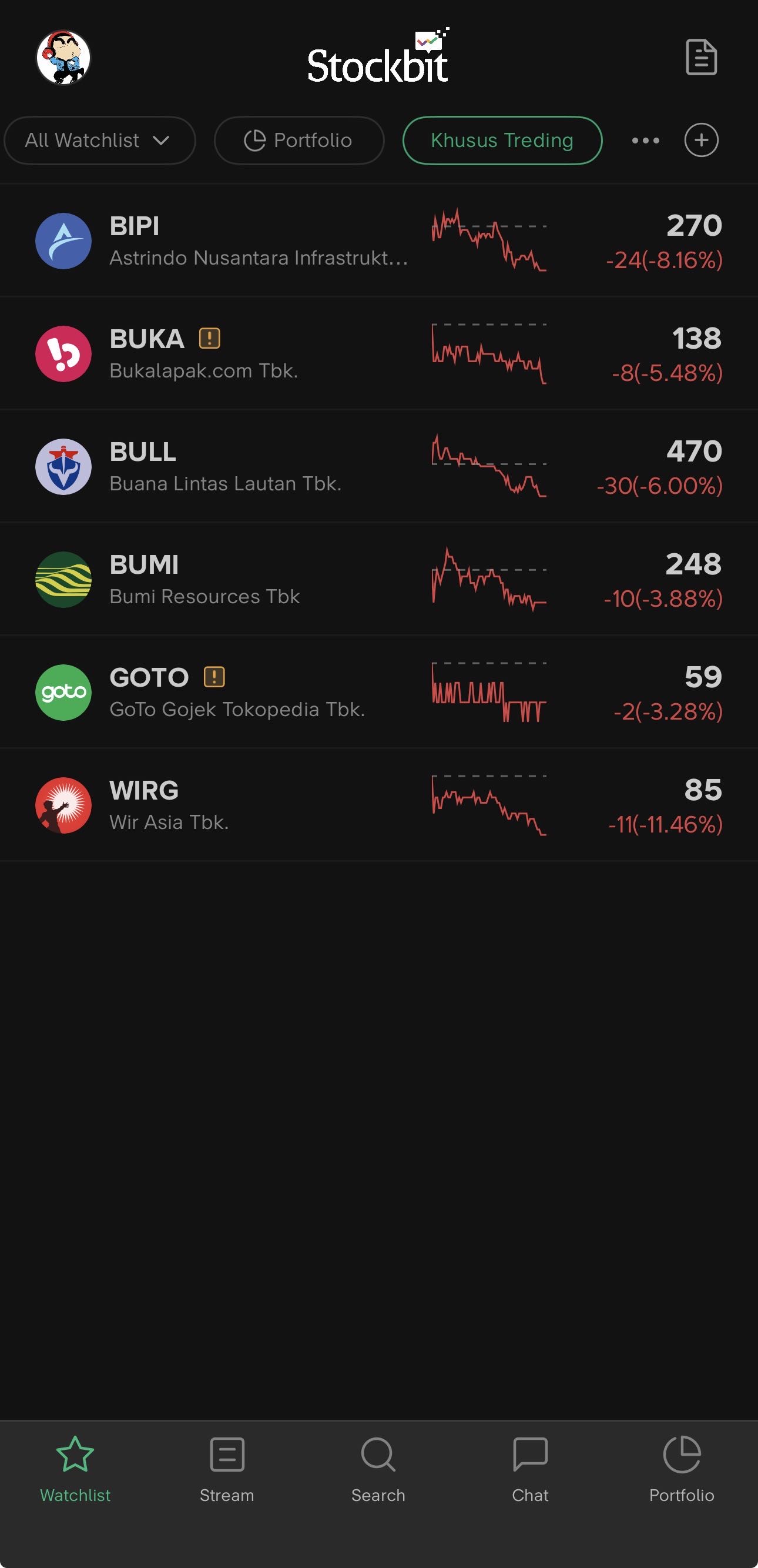
Task: Open the Portfolio tab in bottom navigation
Action: tap(682, 1468)
